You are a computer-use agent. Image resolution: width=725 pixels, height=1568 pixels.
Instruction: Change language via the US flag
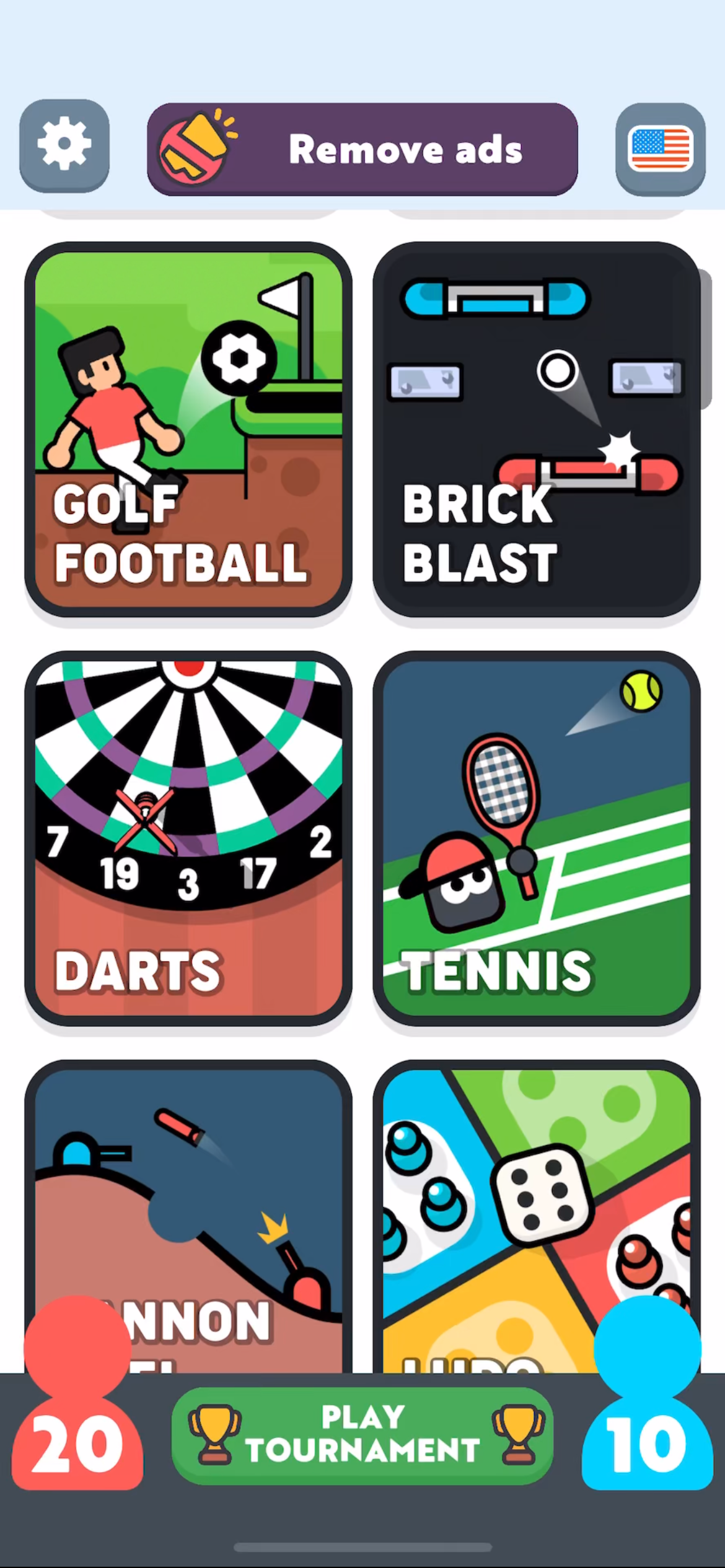coord(661,149)
